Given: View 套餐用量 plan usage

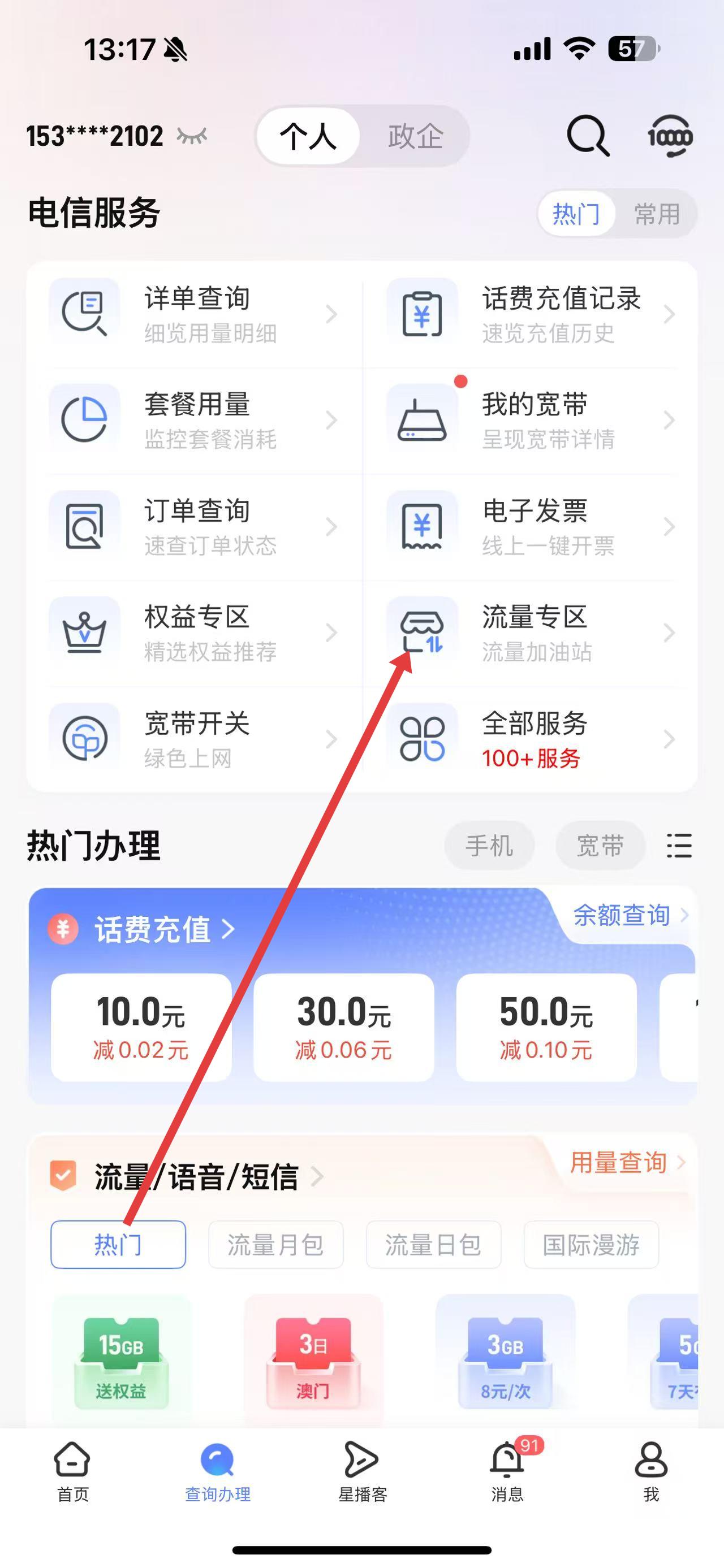Looking at the screenshot, I should [195, 420].
